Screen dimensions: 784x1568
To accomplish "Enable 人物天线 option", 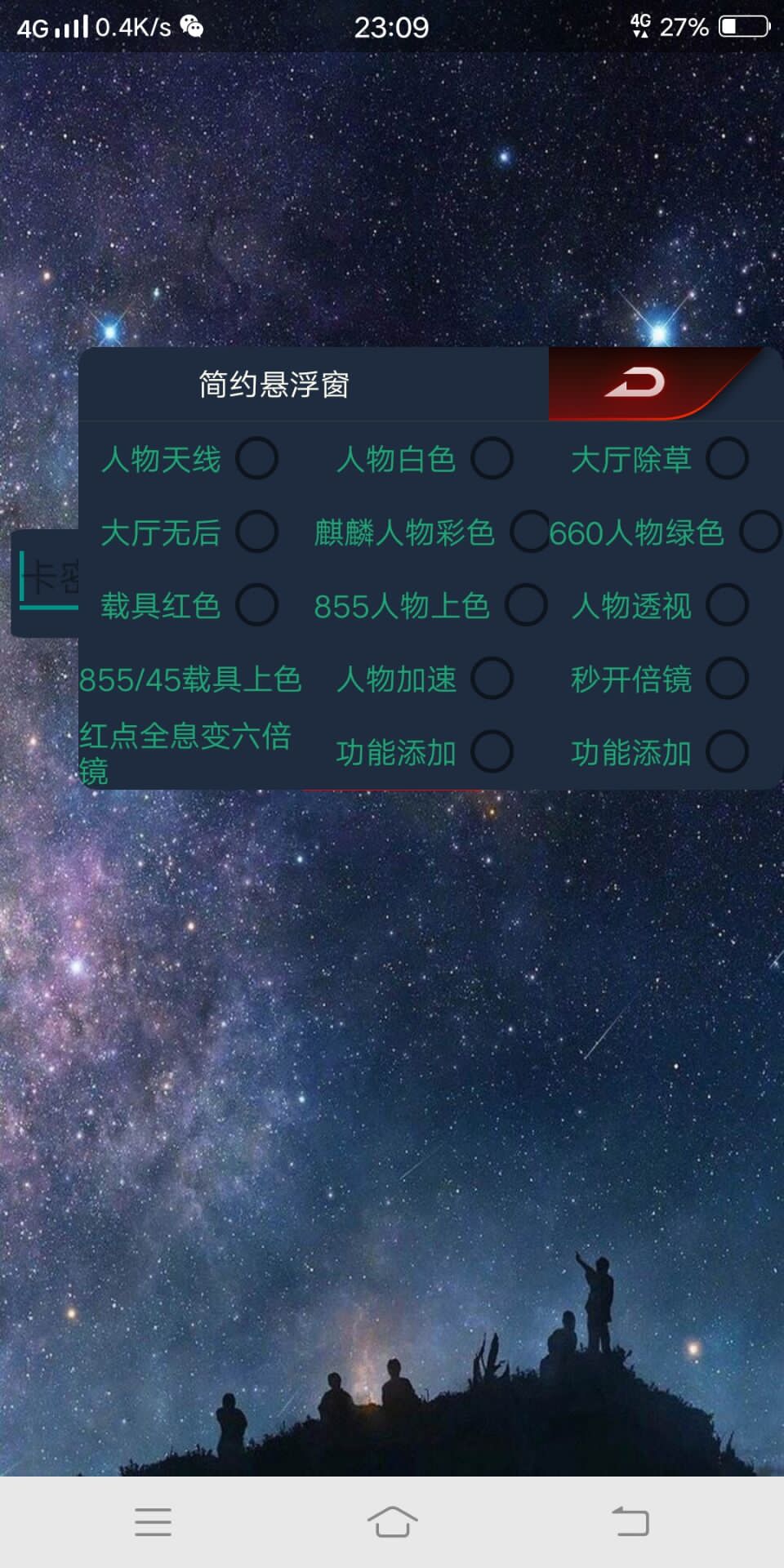I will [256, 458].
